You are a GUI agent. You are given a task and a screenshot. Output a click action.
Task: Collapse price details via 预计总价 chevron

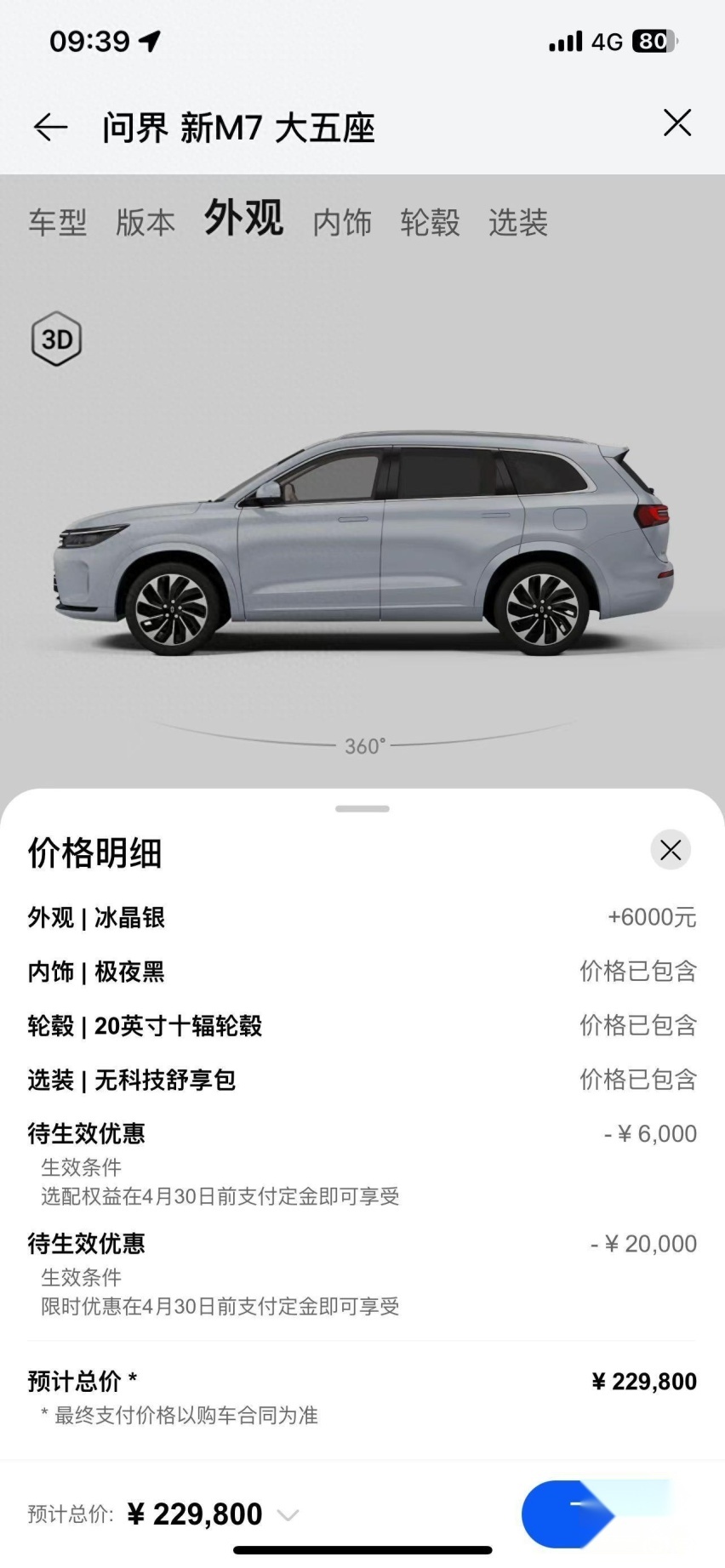point(288,1514)
